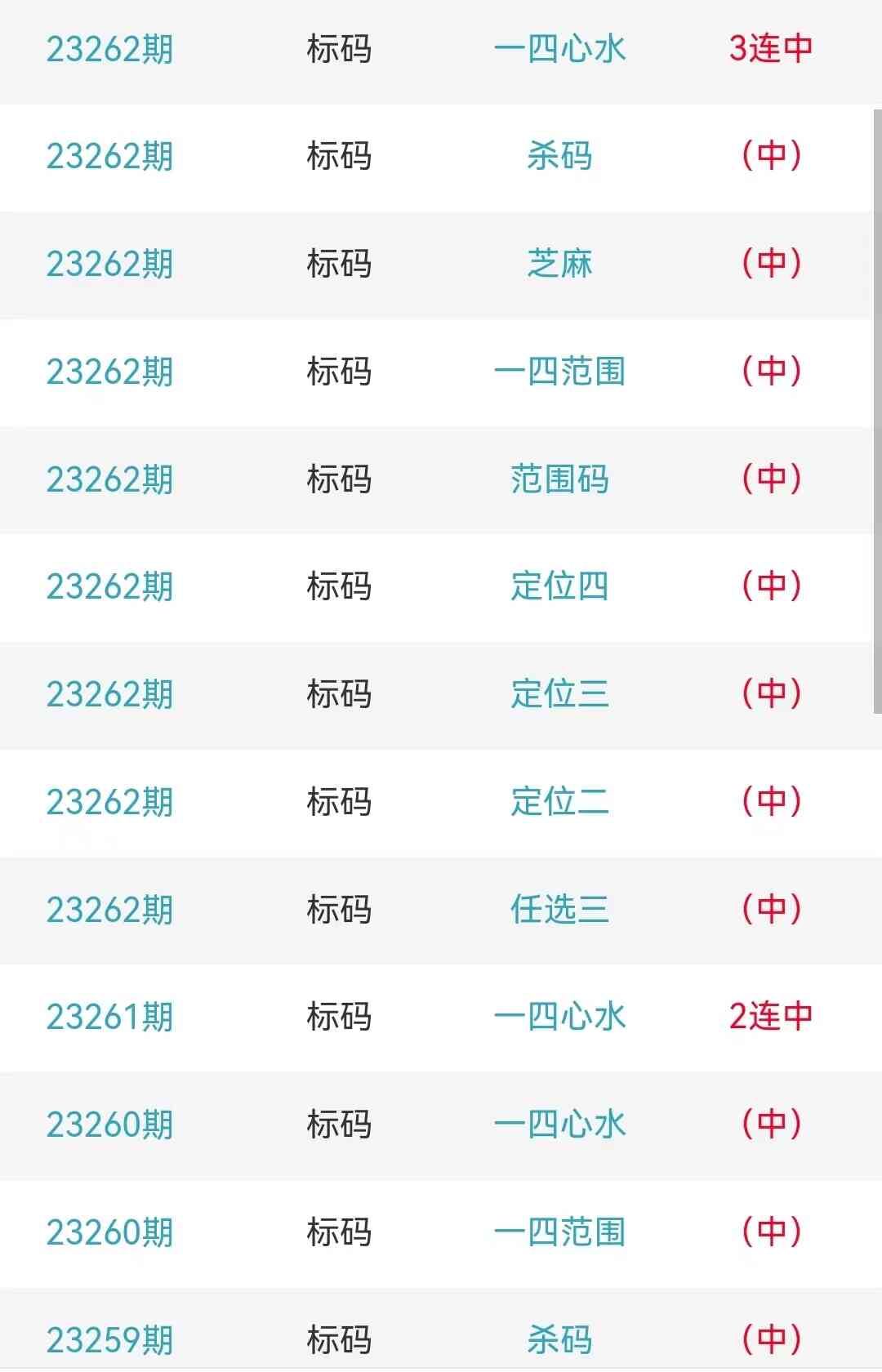Open the 23262期 定位四 record

[x=559, y=586]
